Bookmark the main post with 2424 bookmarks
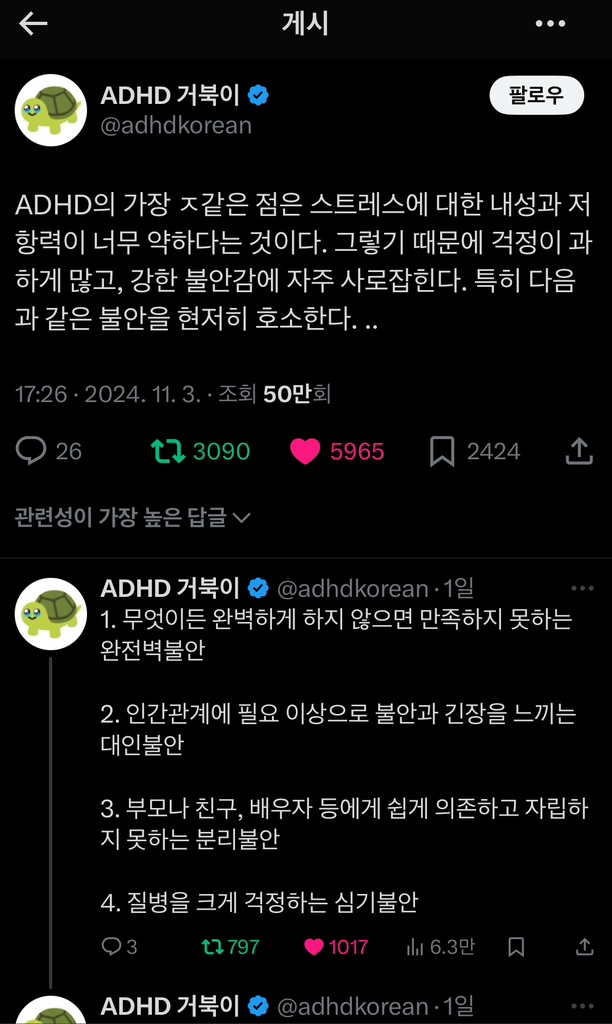The image size is (612, 1024). (x=442, y=451)
